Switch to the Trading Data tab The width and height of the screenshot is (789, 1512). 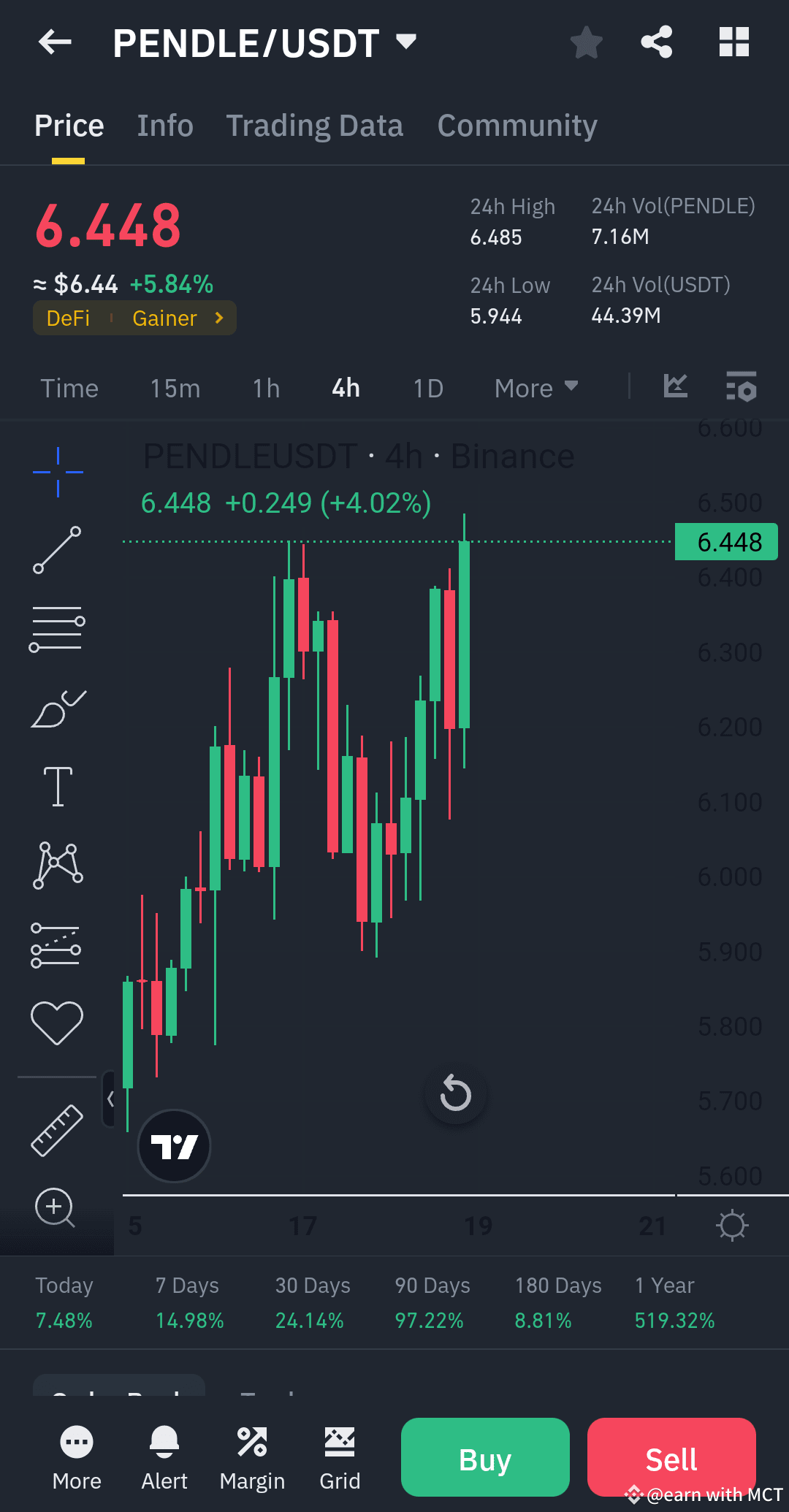[314, 124]
